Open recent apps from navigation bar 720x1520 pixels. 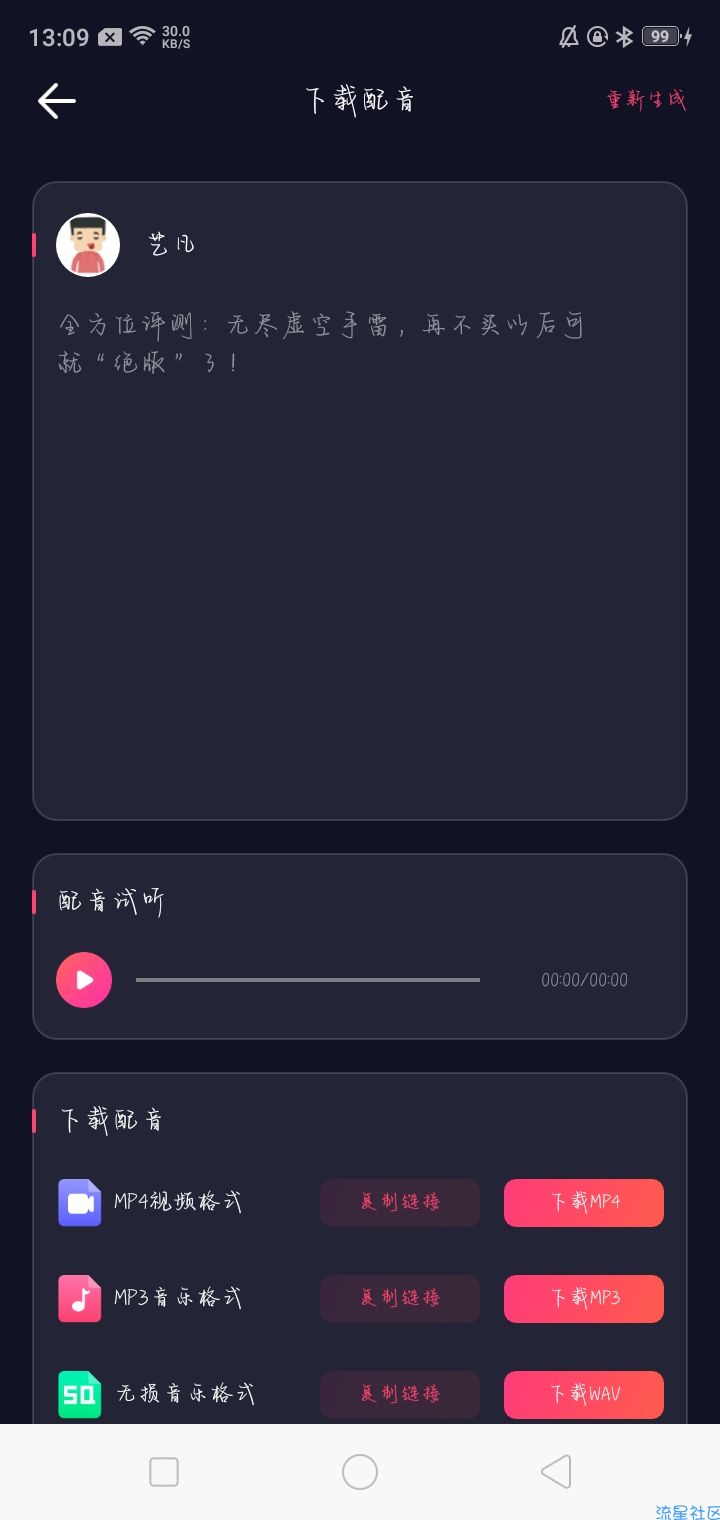tap(164, 1472)
